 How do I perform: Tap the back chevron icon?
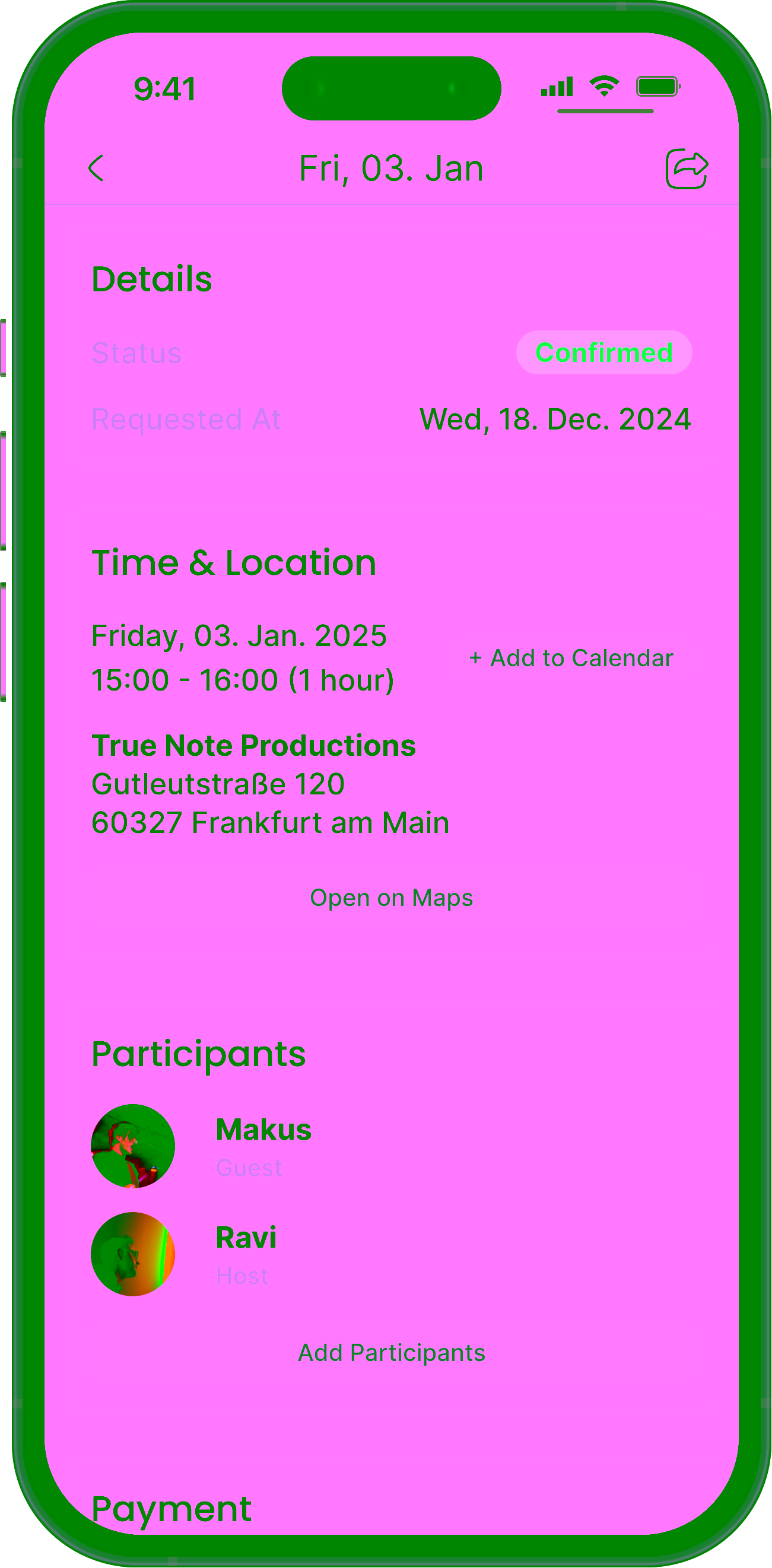coord(96,168)
